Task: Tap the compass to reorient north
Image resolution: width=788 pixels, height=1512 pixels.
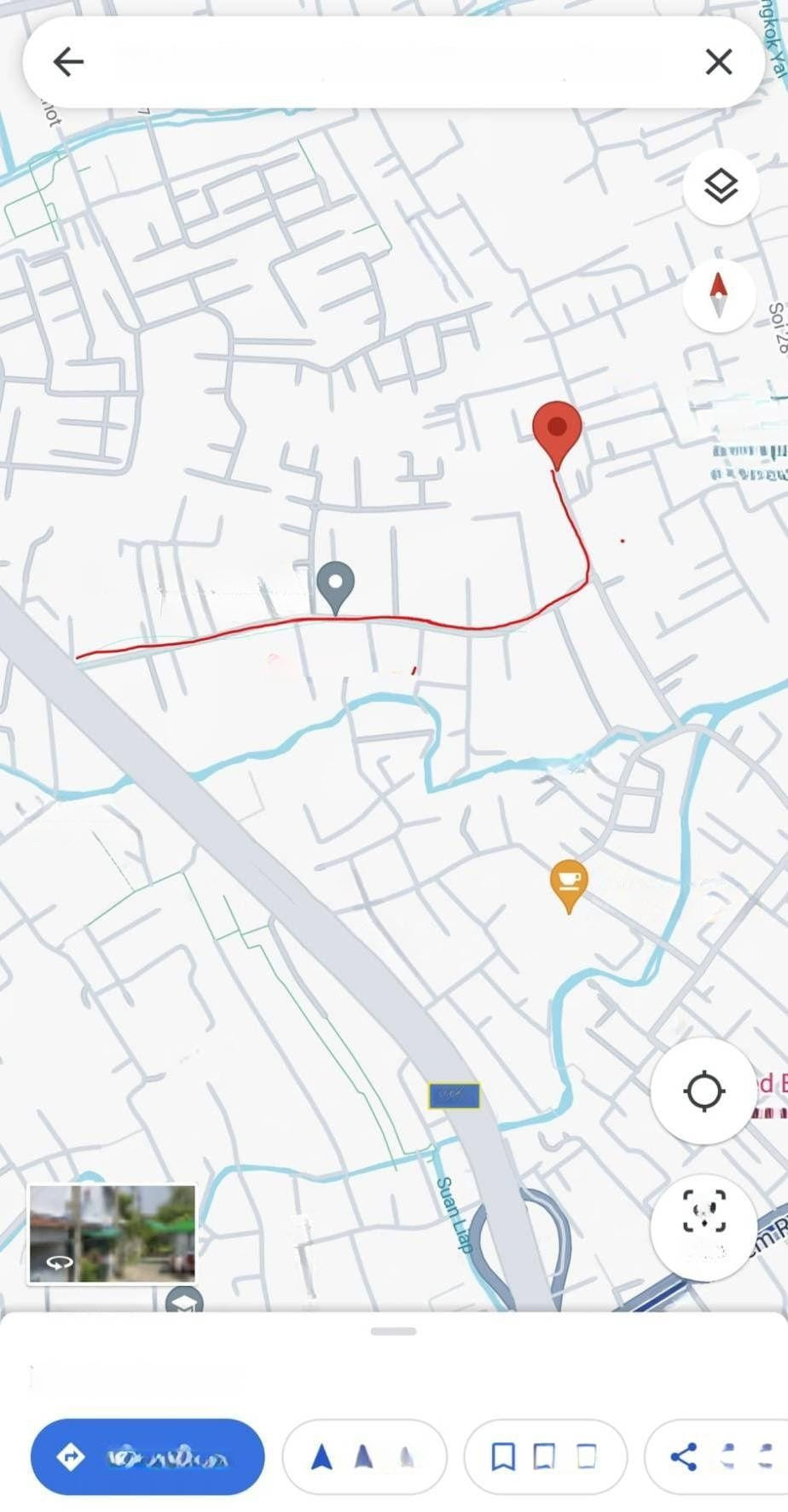Action: click(x=719, y=294)
